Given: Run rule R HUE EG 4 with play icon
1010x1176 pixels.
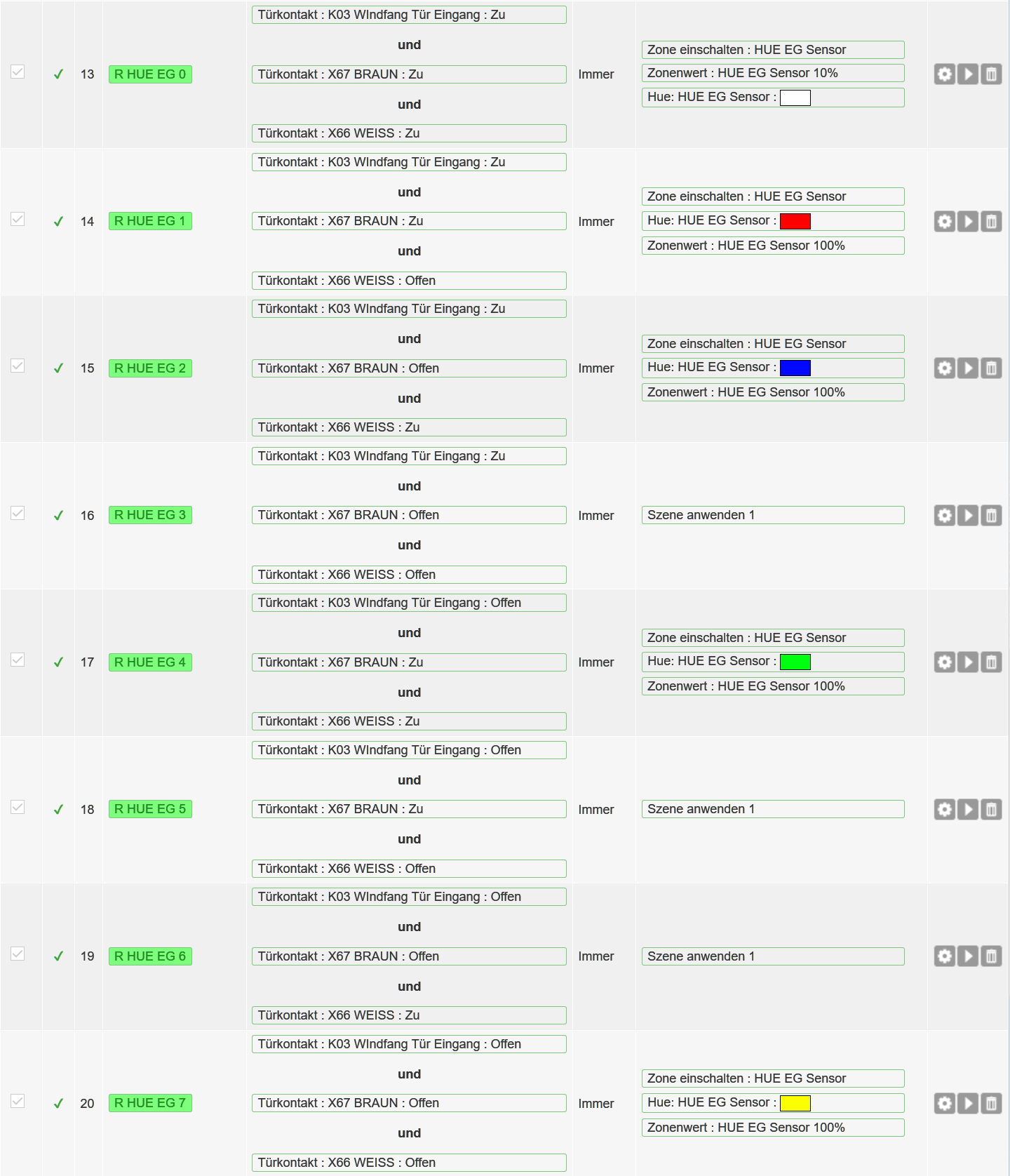Looking at the screenshot, I should point(968,662).
